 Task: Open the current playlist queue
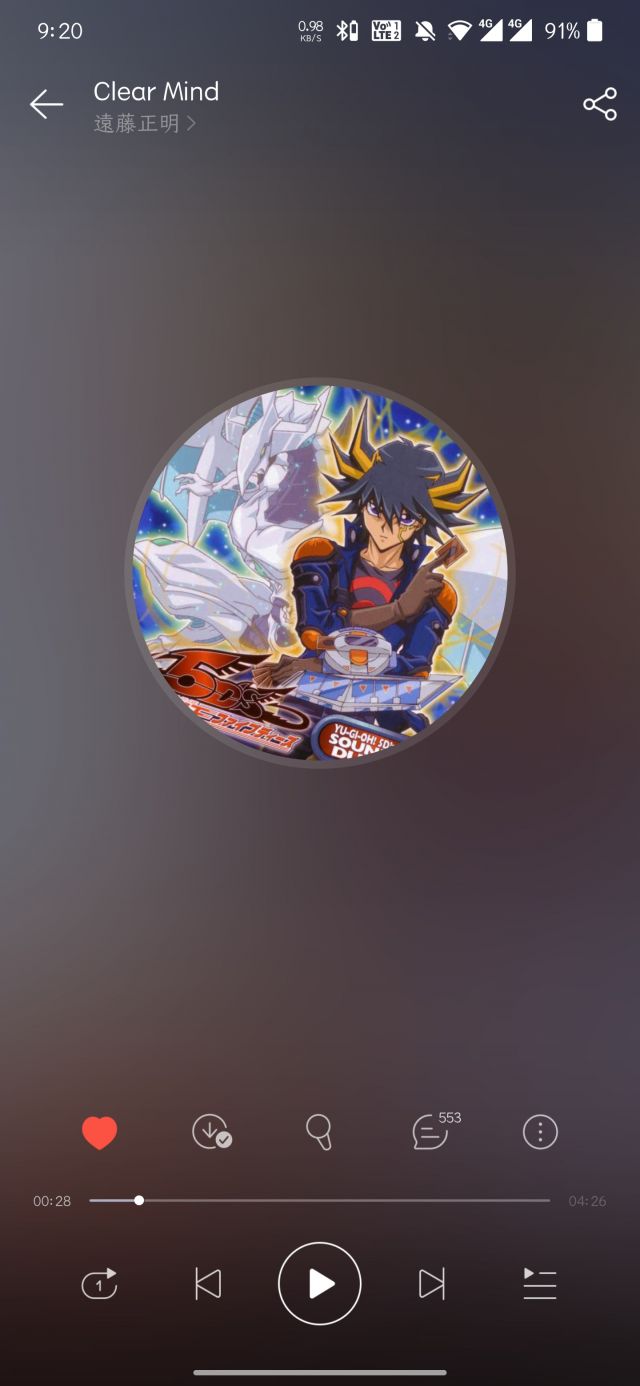click(540, 1284)
